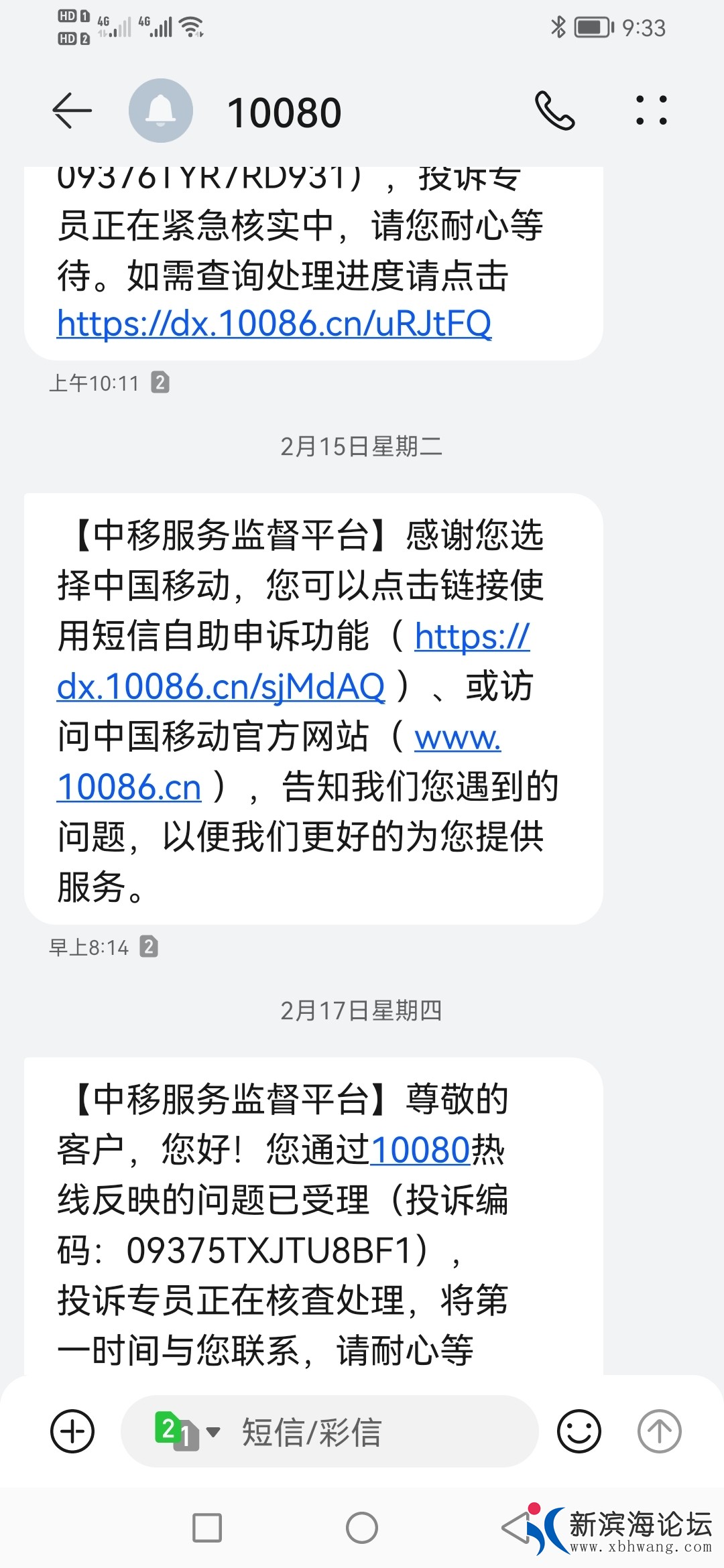
Task: Open the notification bell contact avatar
Action: pyautogui.click(x=160, y=109)
